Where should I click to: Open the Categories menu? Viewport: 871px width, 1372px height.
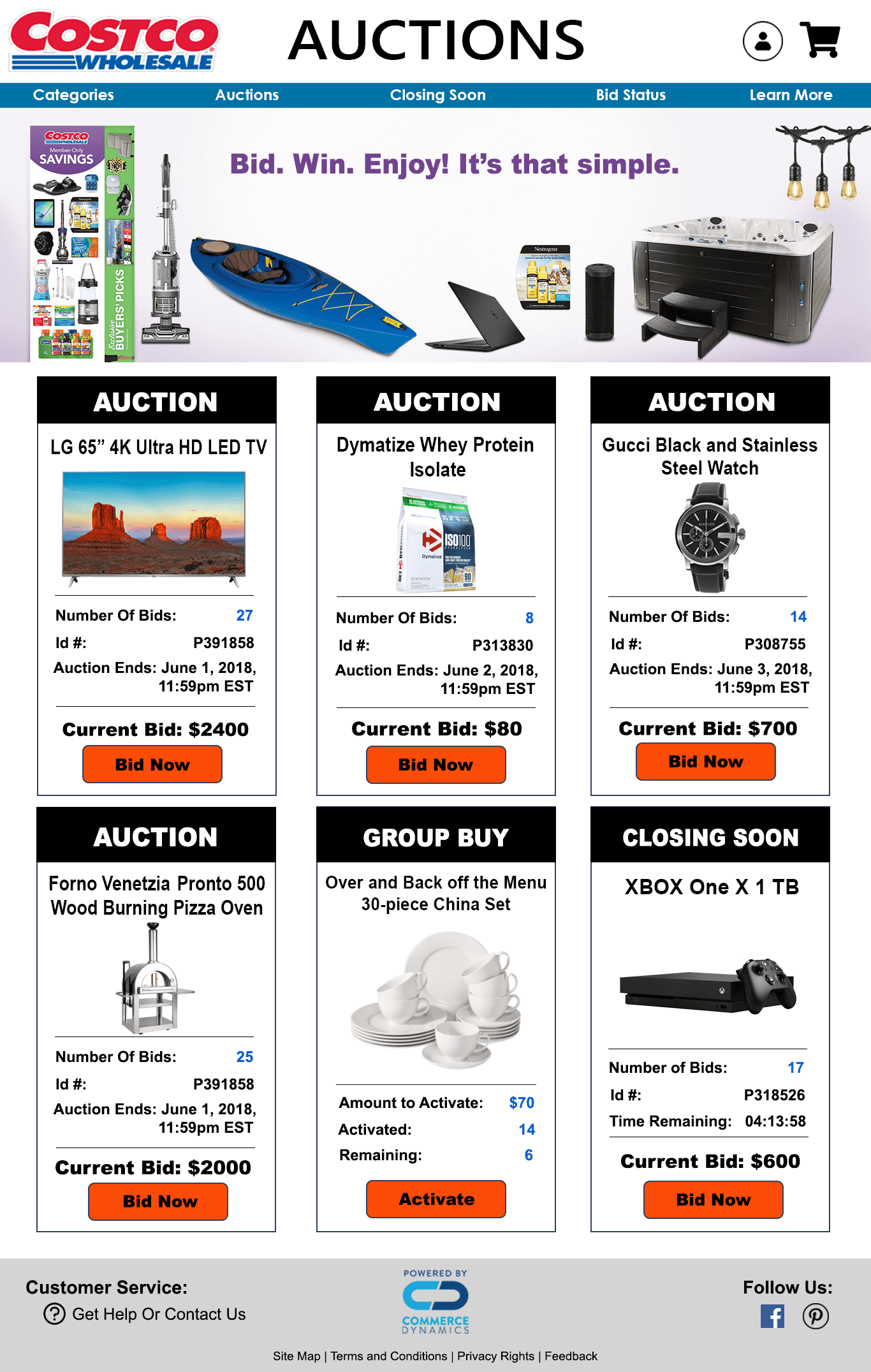pyautogui.click(x=73, y=95)
